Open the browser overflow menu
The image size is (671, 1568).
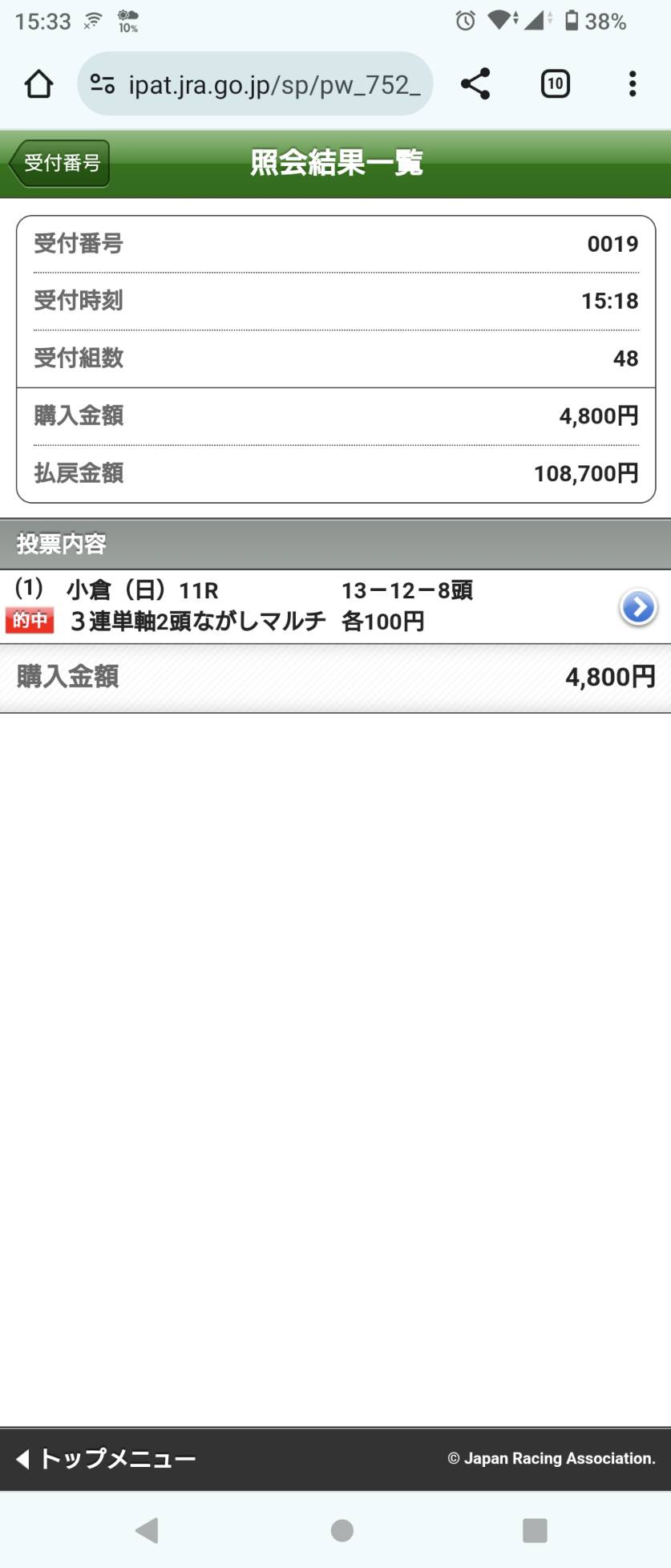coord(633,84)
